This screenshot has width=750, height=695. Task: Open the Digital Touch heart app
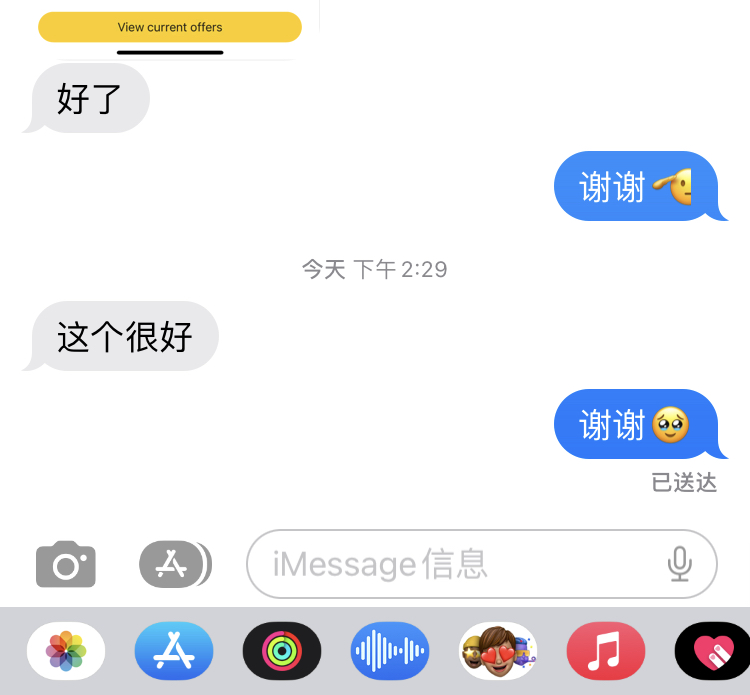tap(712, 651)
